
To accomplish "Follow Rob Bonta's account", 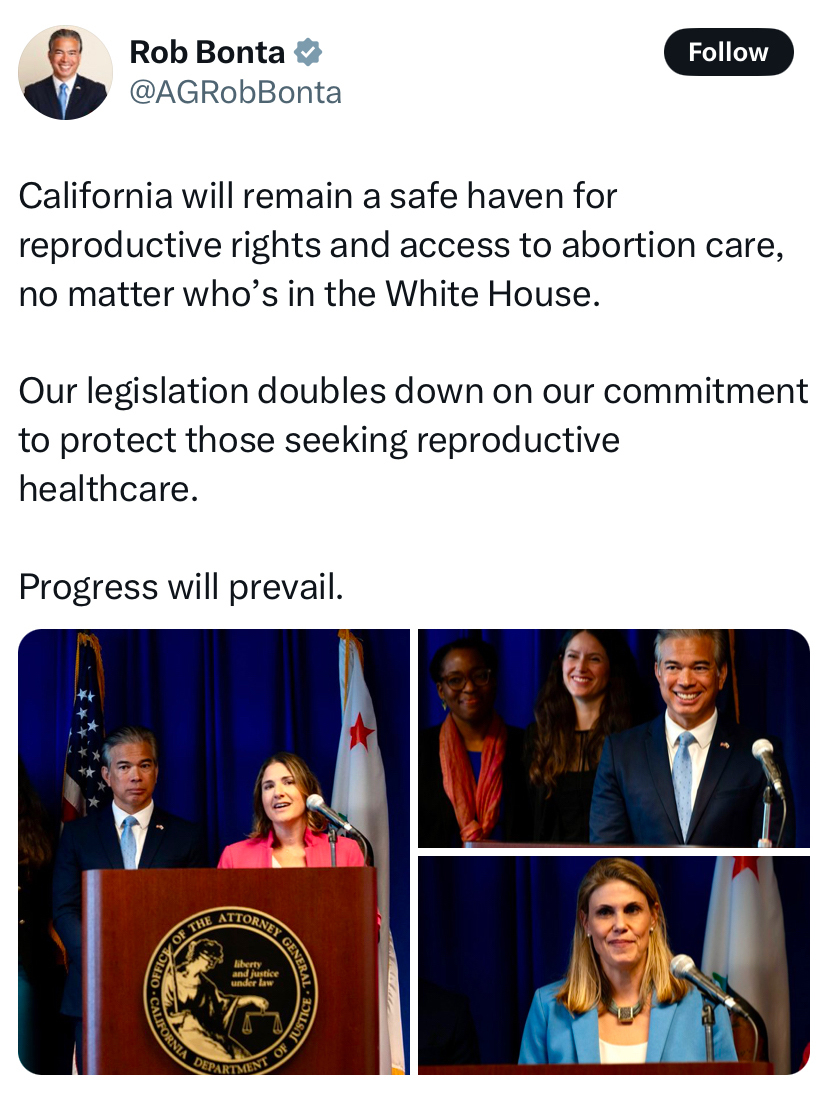I will coord(728,52).
